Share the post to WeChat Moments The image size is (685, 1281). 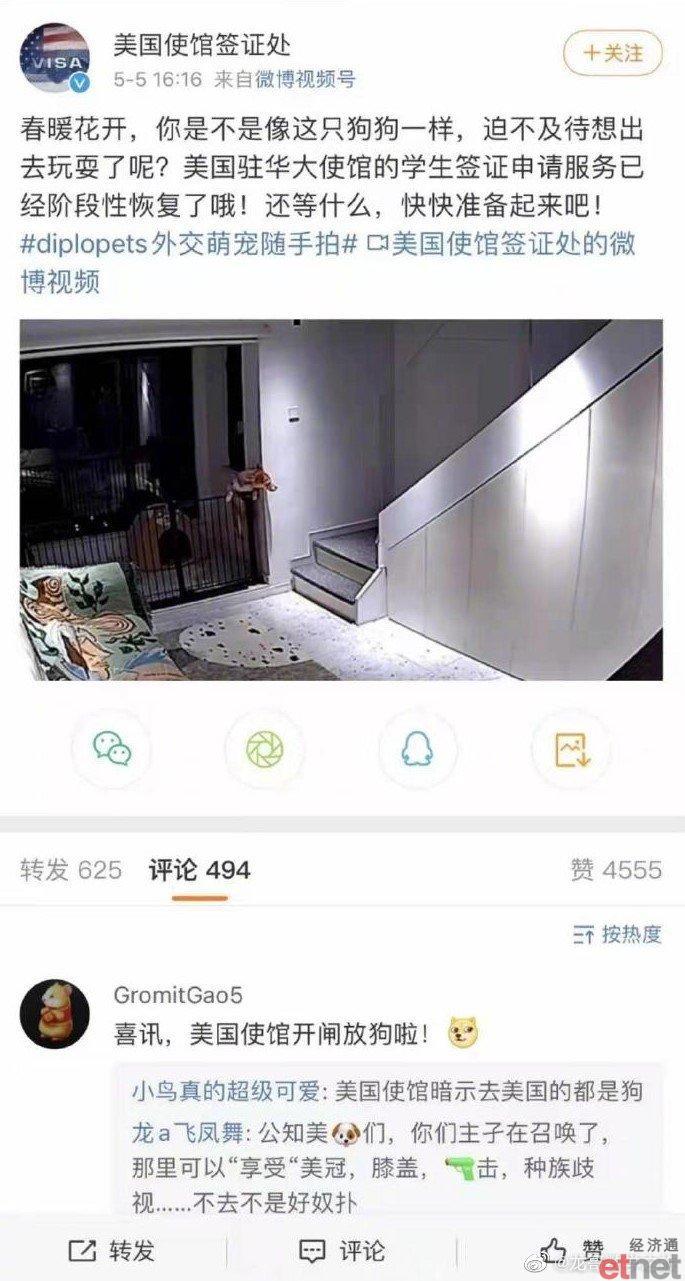[x=264, y=749]
